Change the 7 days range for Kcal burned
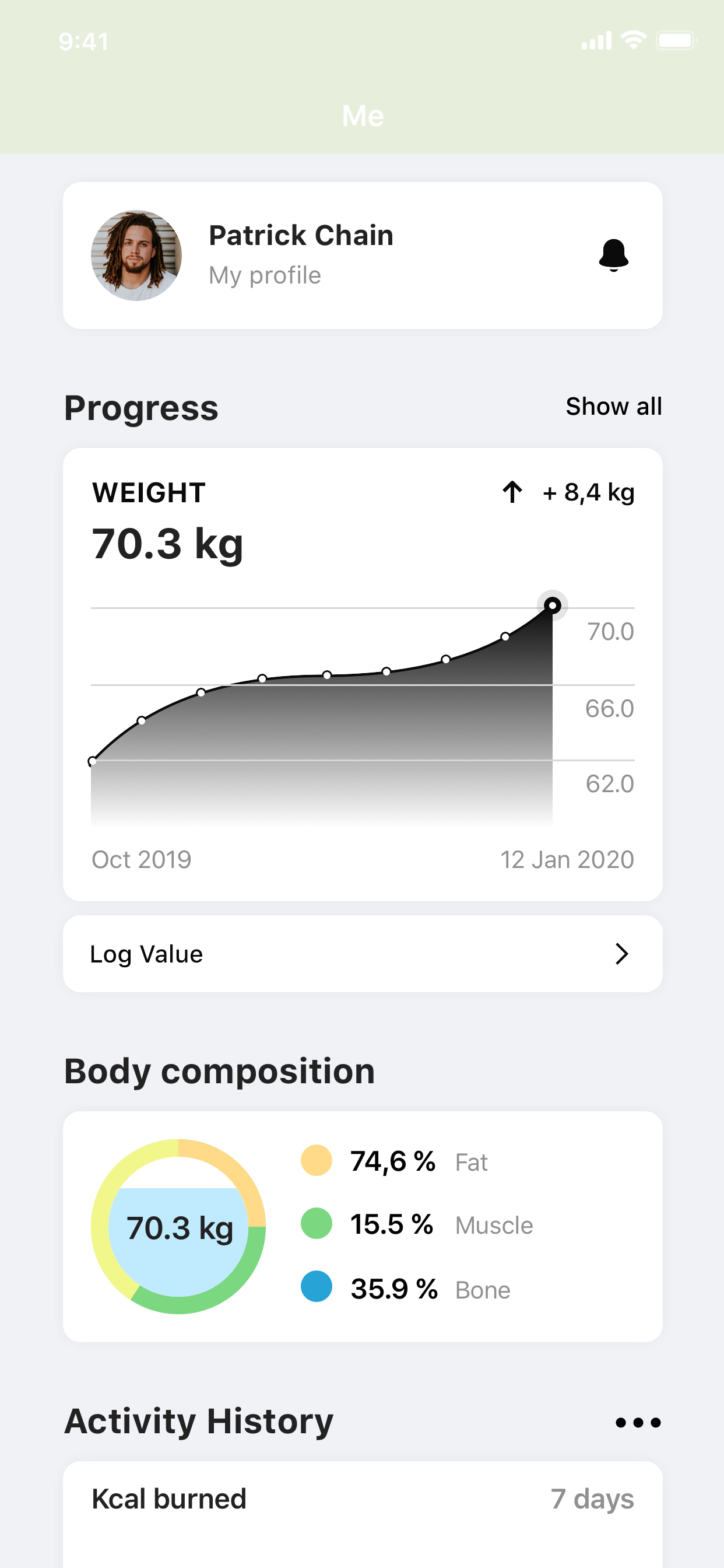Screen dimensions: 724x1568 [x=592, y=1499]
